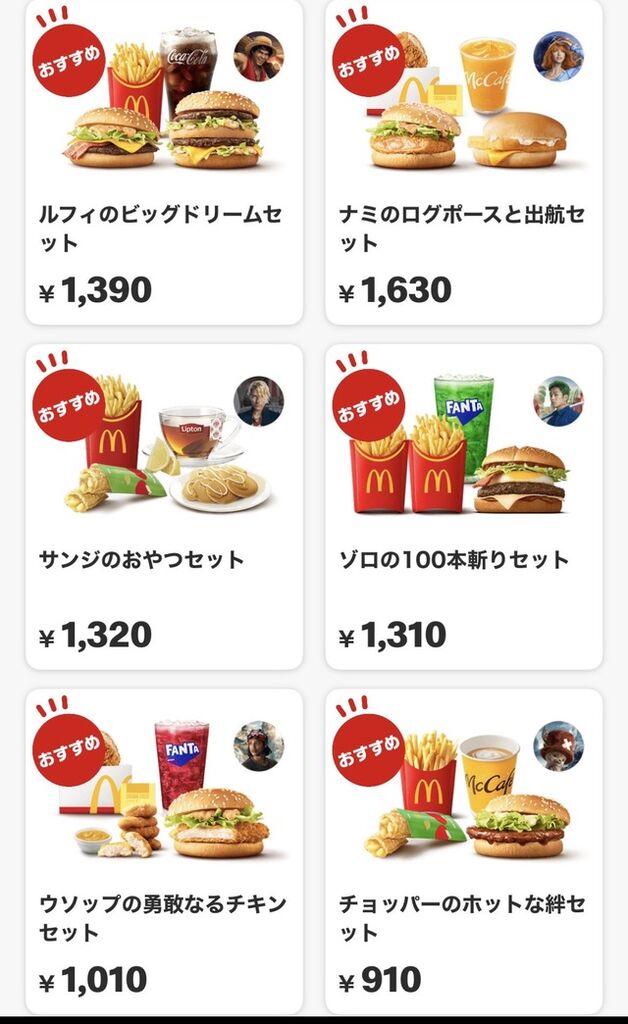View the チョッパーのホットな絆セット card
The height and width of the screenshot is (1024, 628).
click(463, 852)
